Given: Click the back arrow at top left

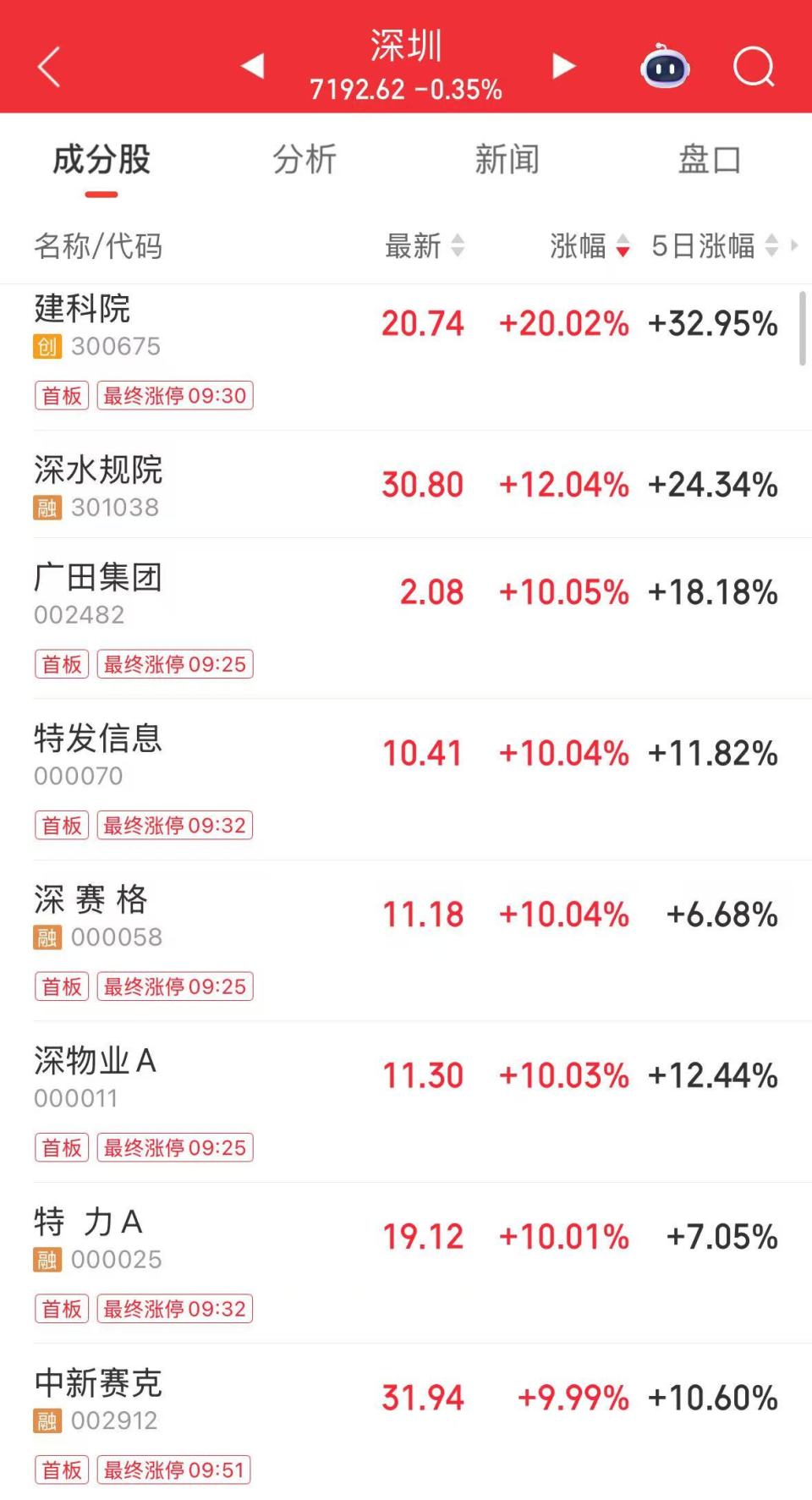Looking at the screenshot, I should click(48, 68).
